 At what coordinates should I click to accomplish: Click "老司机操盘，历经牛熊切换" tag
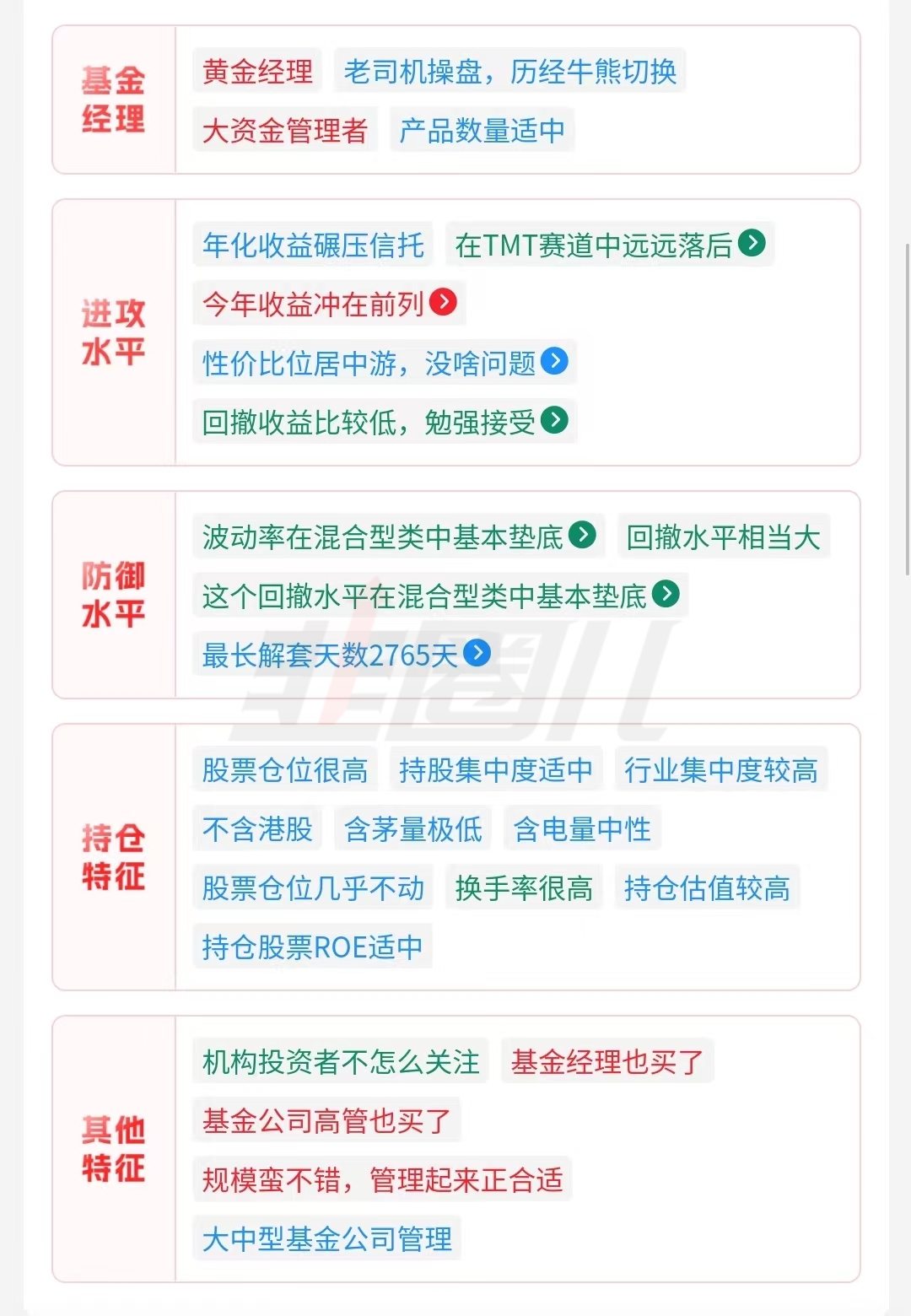(511, 72)
